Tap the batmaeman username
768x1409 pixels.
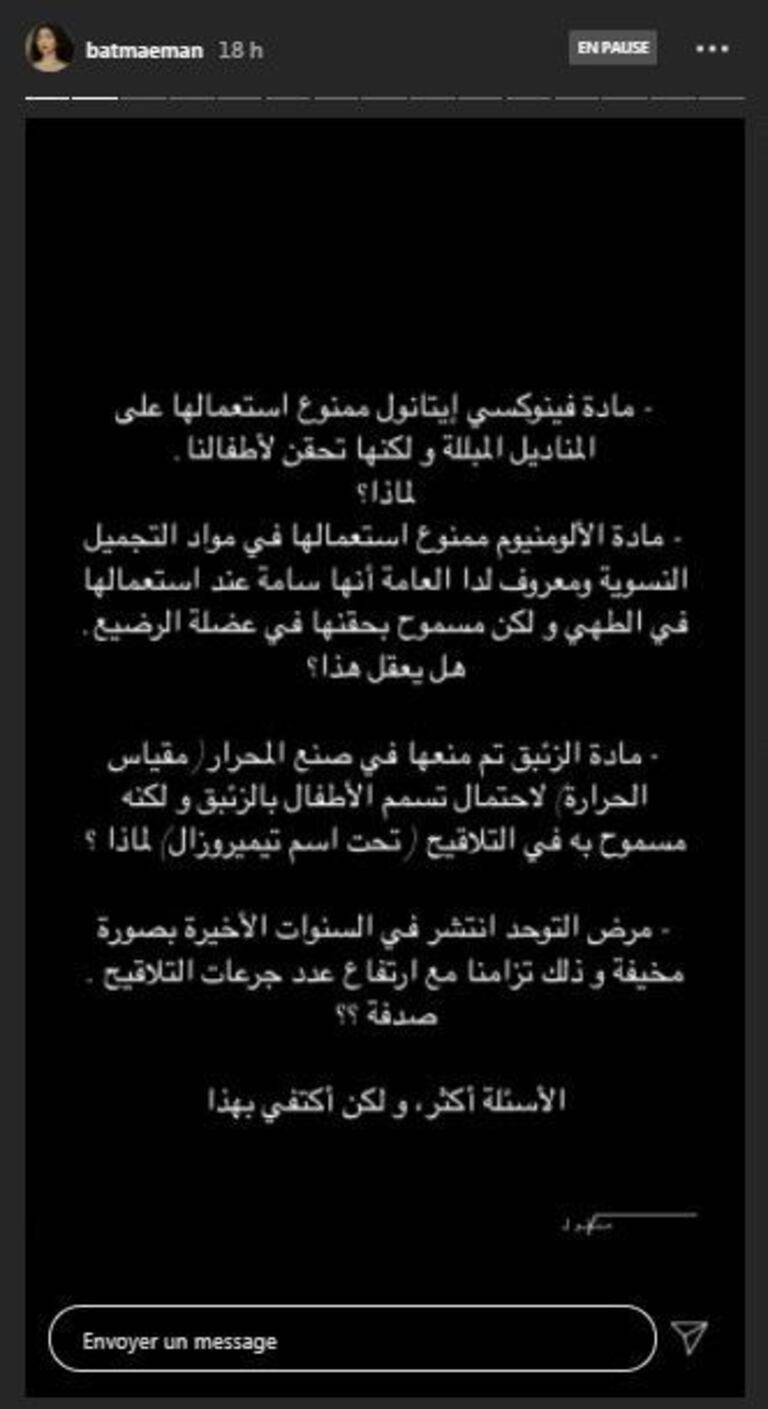146,50
